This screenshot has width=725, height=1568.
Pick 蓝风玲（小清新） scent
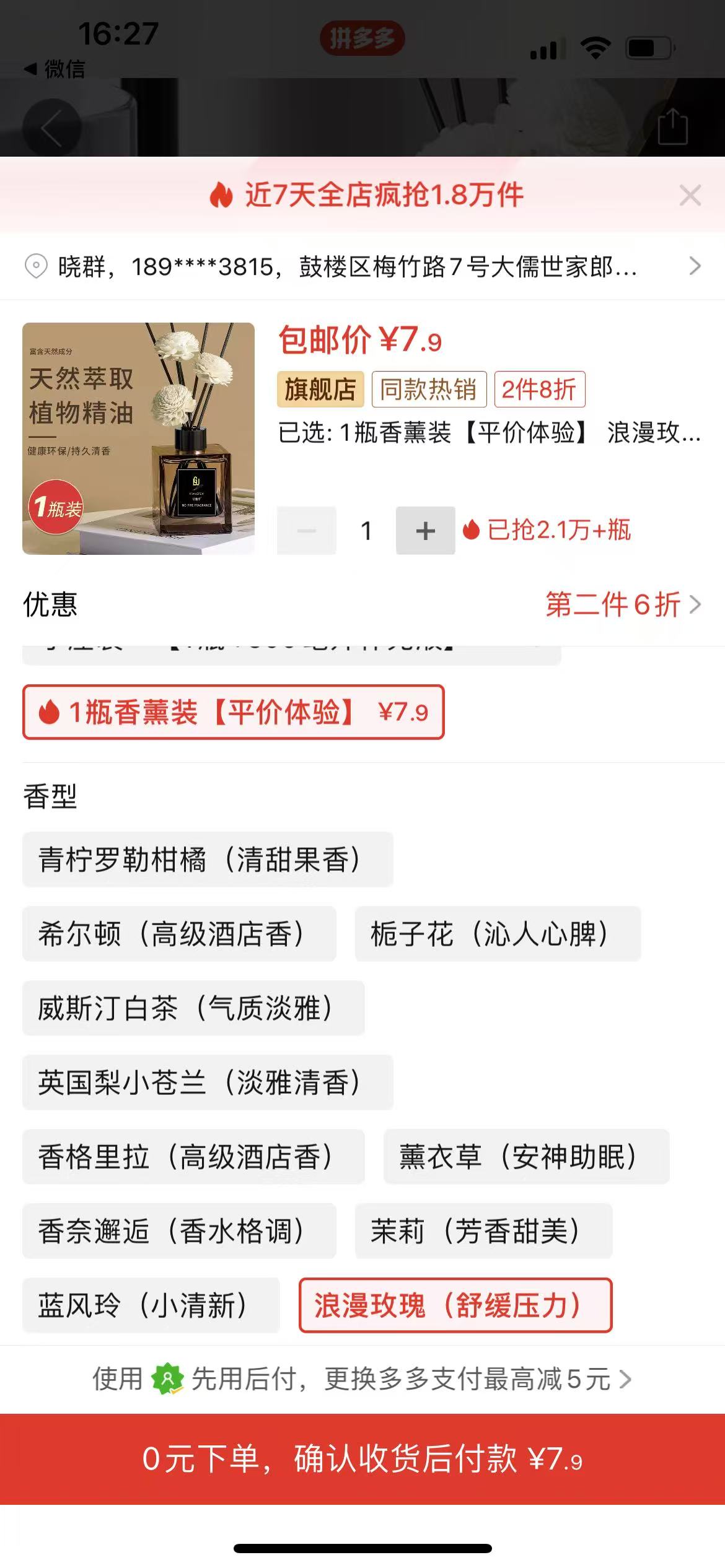(151, 1305)
